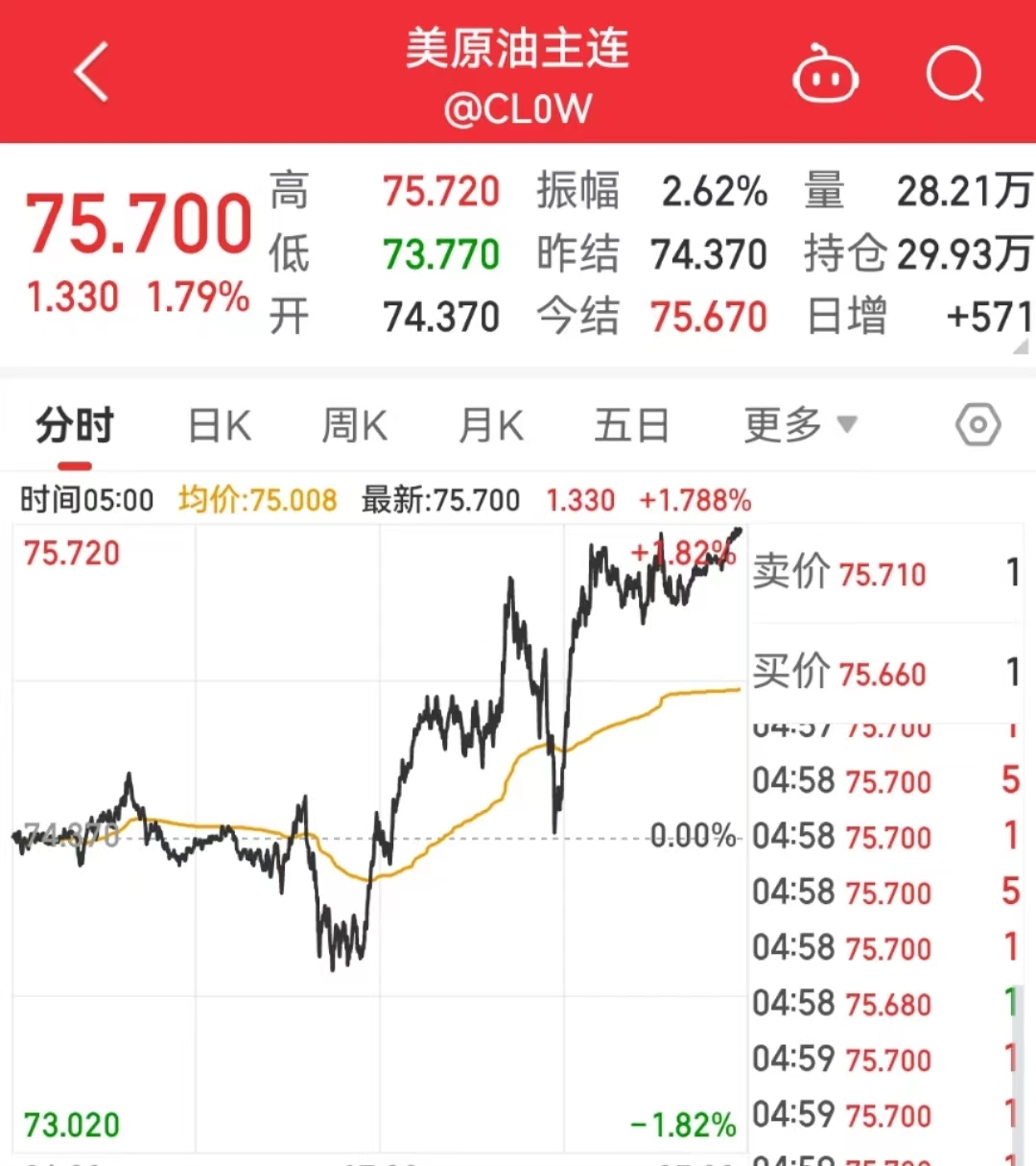Open the search magnifier
Viewport: 1036px width, 1166px height.
(x=954, y=74)
